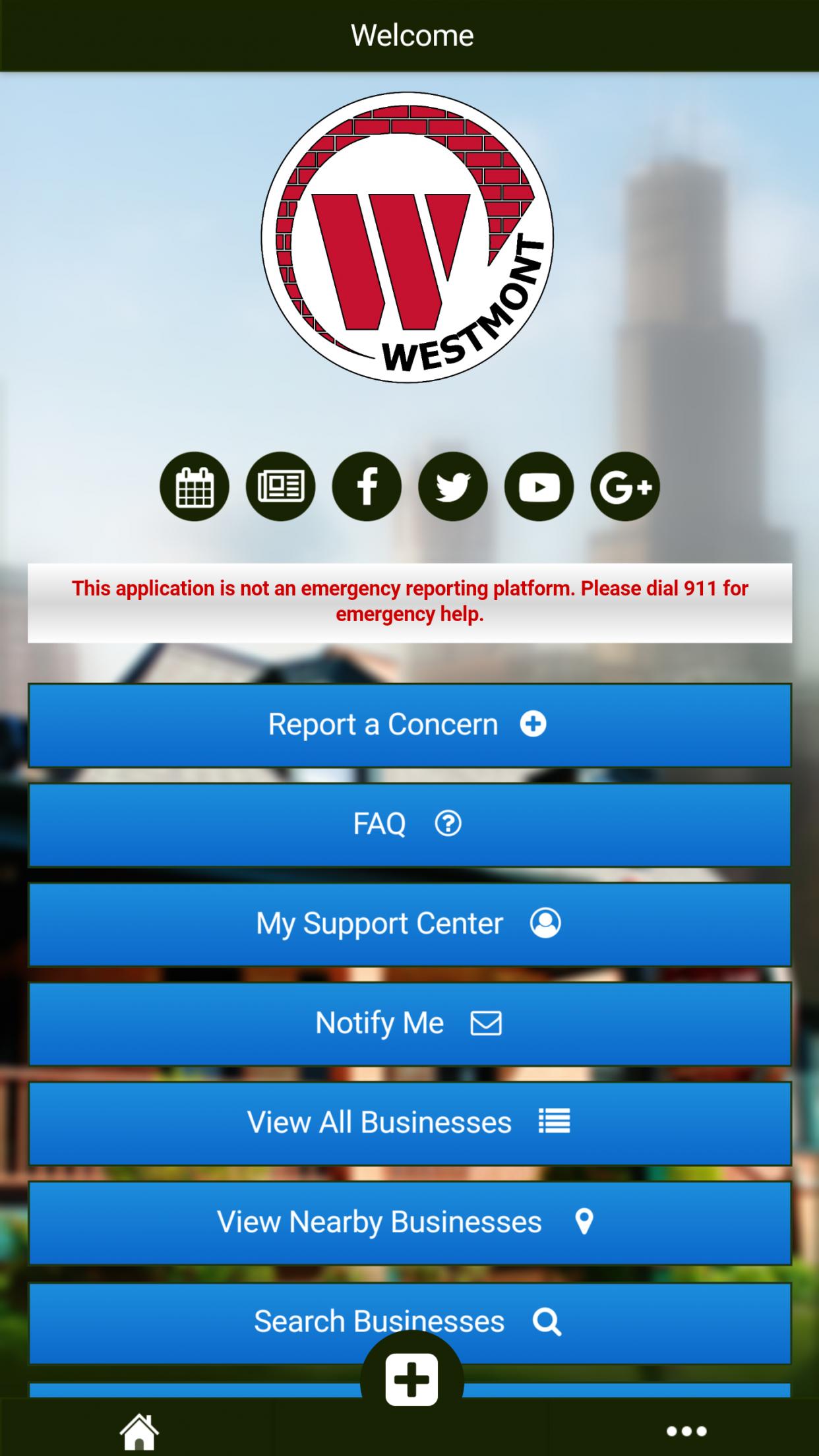Open the Google Plus page
Viewport: 819px width, 1456px height.
click(624, 487)
